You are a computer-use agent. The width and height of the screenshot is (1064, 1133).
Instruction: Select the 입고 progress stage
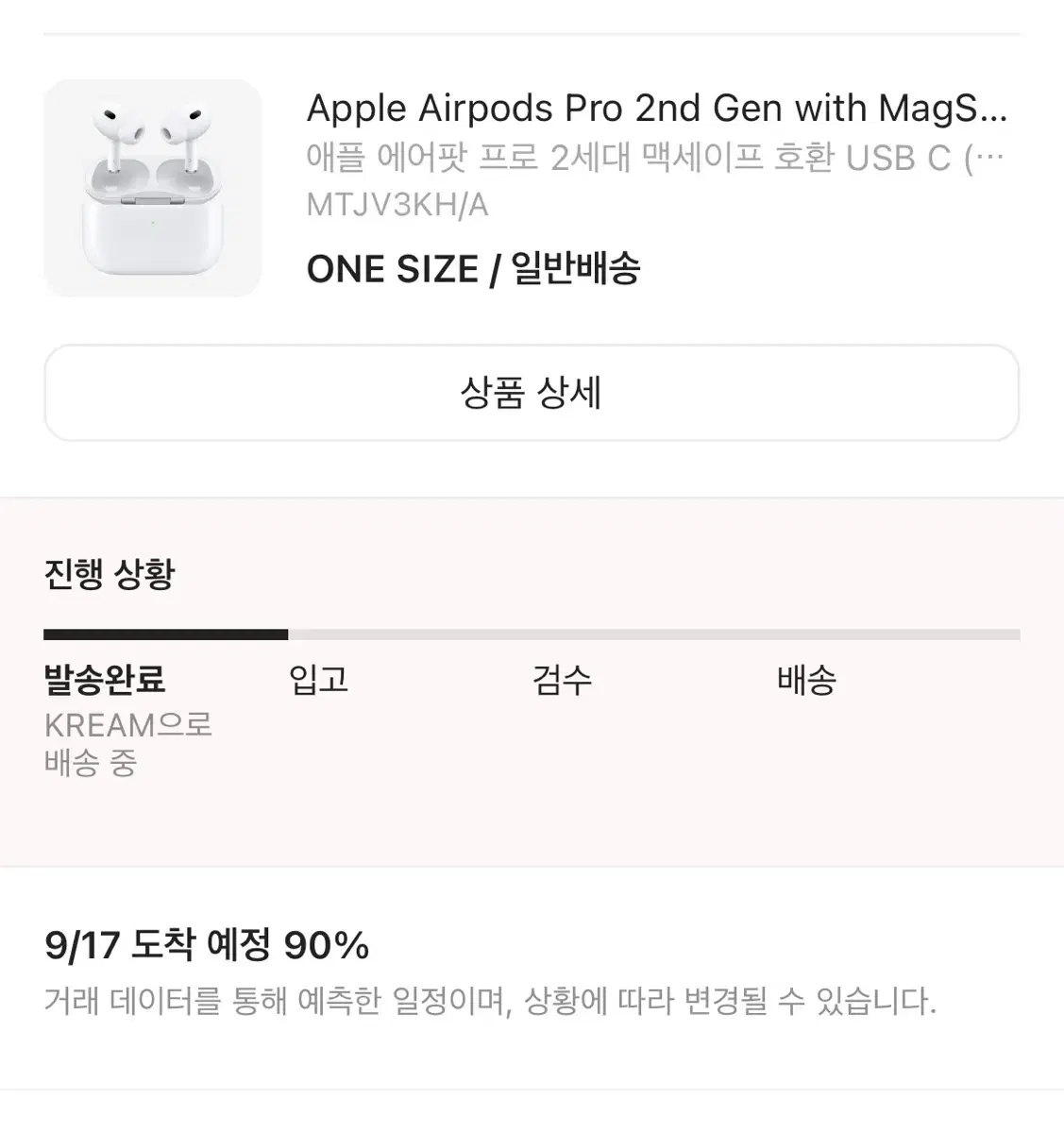[x=318, y=678]
